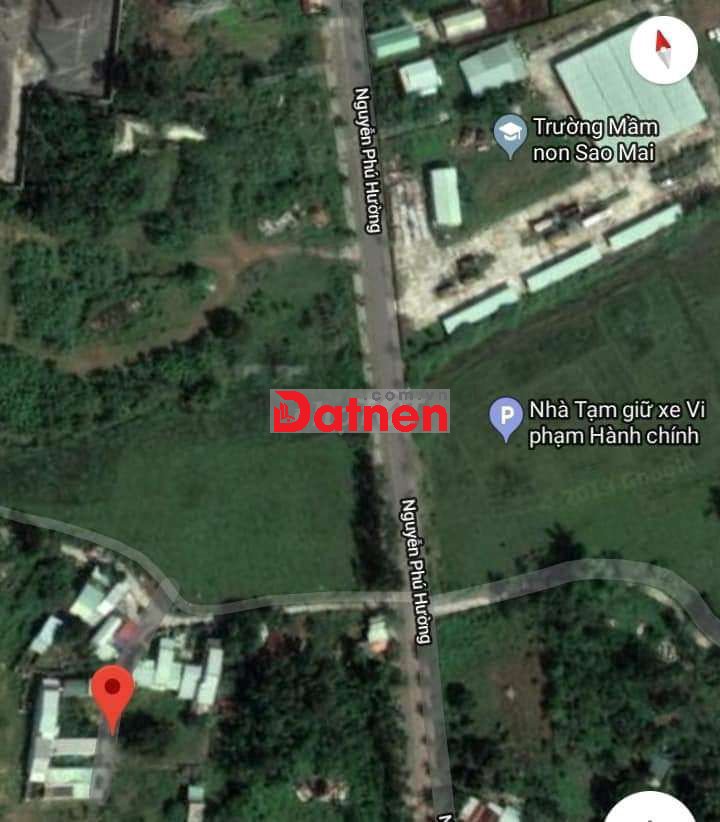The width and height of the screenshot is (720, 822).
Task: Tap the compass to reset map orientation
Action: 663,50
